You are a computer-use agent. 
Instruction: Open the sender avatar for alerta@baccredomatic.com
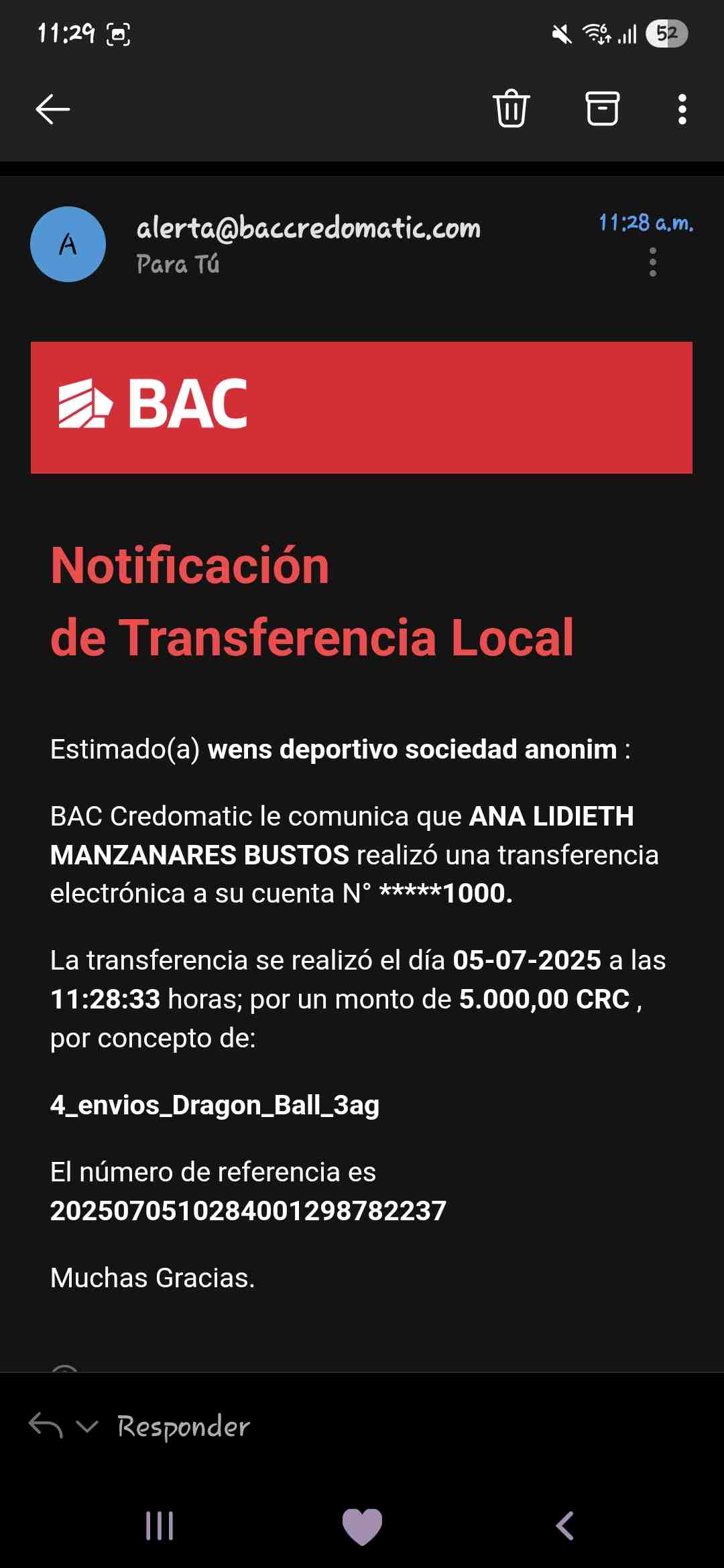(68, 245)
